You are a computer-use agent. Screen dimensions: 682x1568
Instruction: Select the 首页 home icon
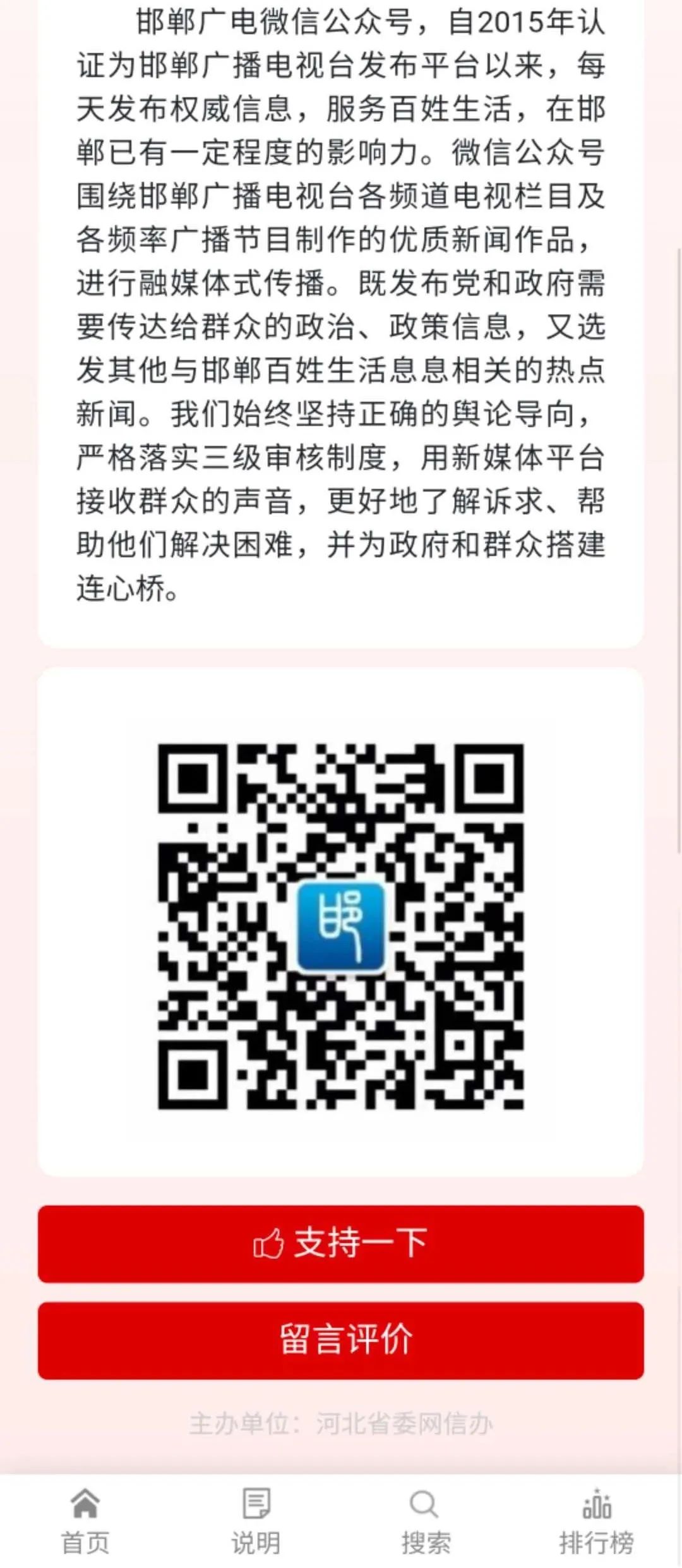point(85,1504)
